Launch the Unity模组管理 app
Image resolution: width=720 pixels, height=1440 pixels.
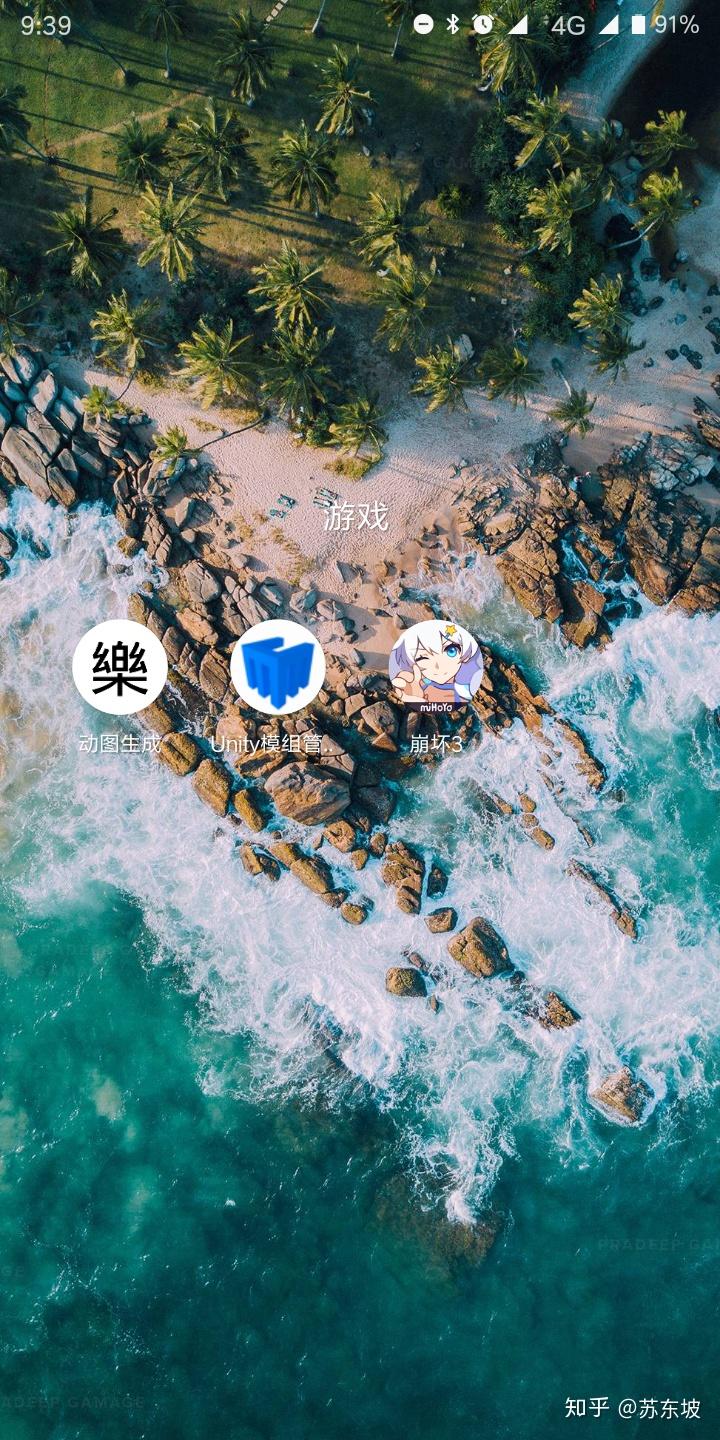(277, 668)
